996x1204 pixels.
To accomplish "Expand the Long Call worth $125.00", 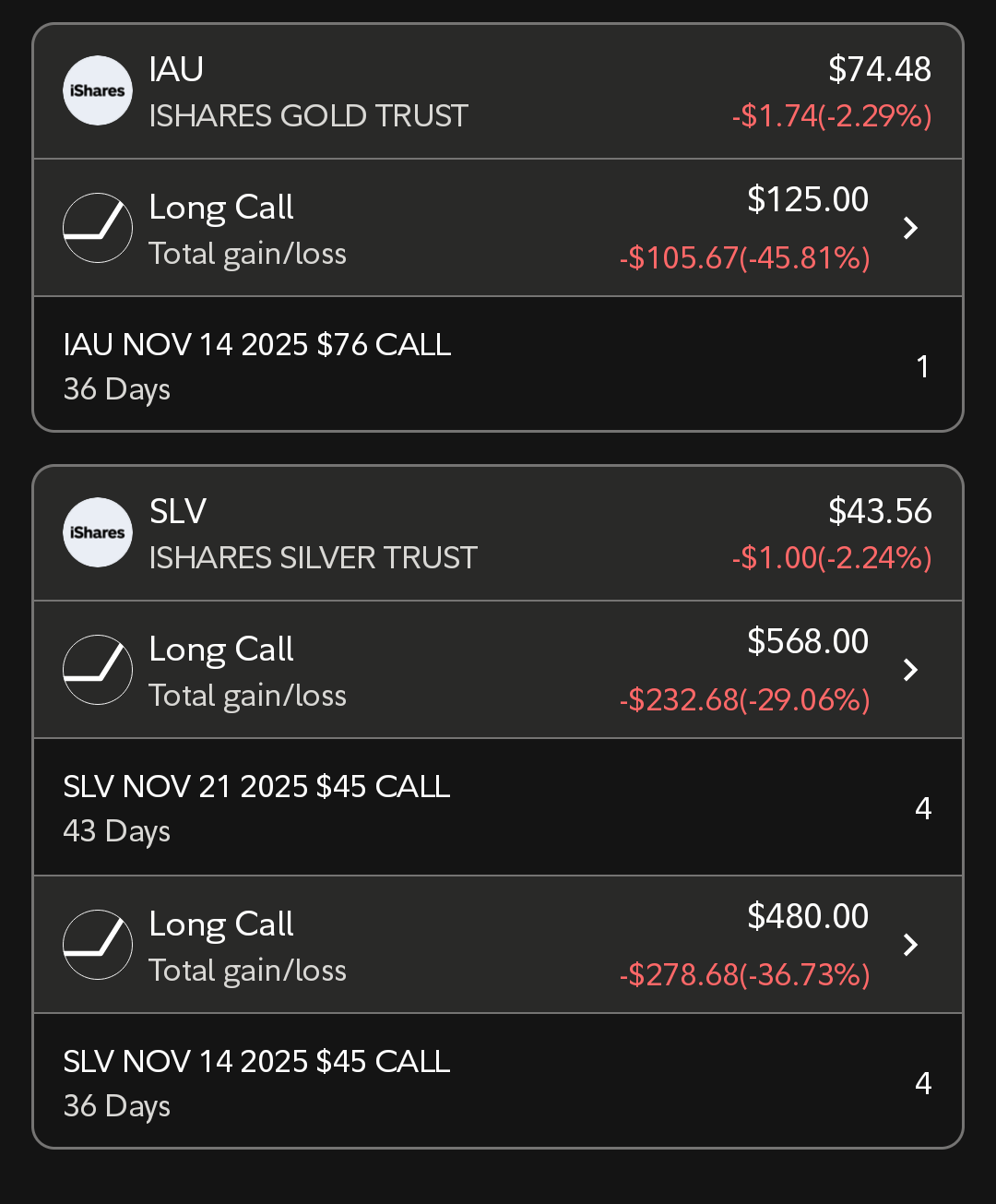I will [x=498, y=228].
